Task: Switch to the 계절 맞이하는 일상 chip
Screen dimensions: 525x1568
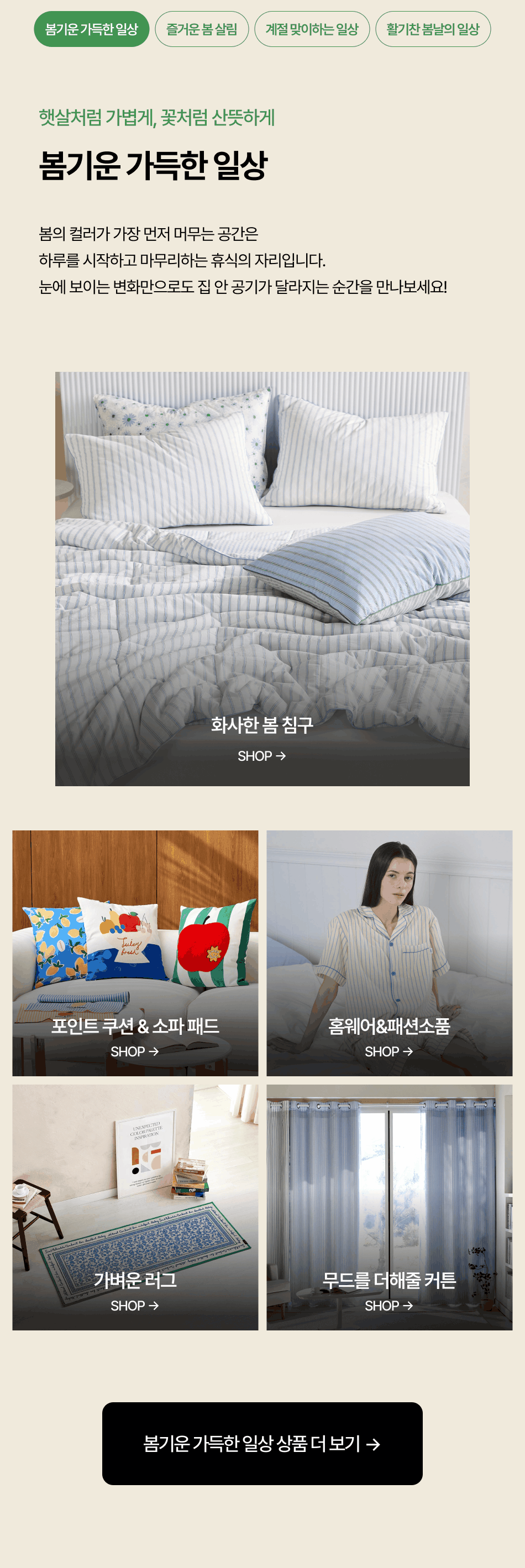Action: click(x=312, y=29)
